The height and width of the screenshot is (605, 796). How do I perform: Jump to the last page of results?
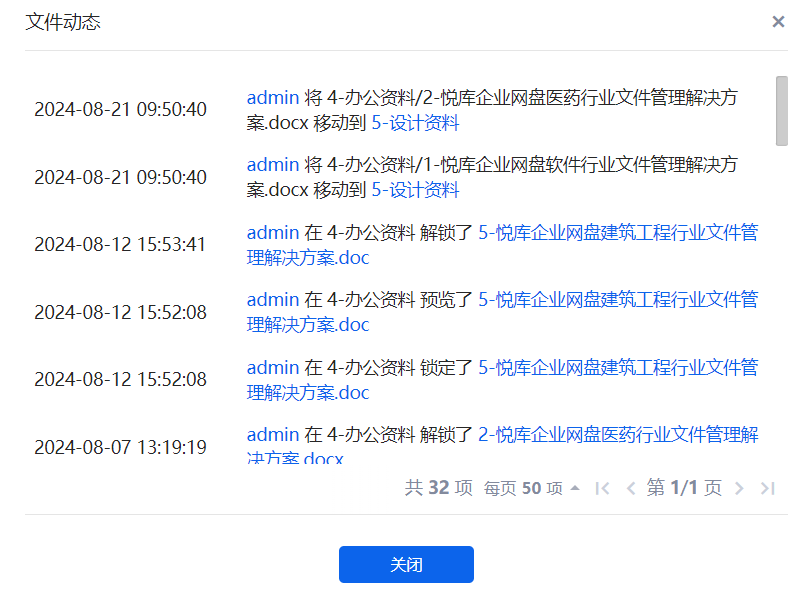pyautogui.click(x=768, y=489)
